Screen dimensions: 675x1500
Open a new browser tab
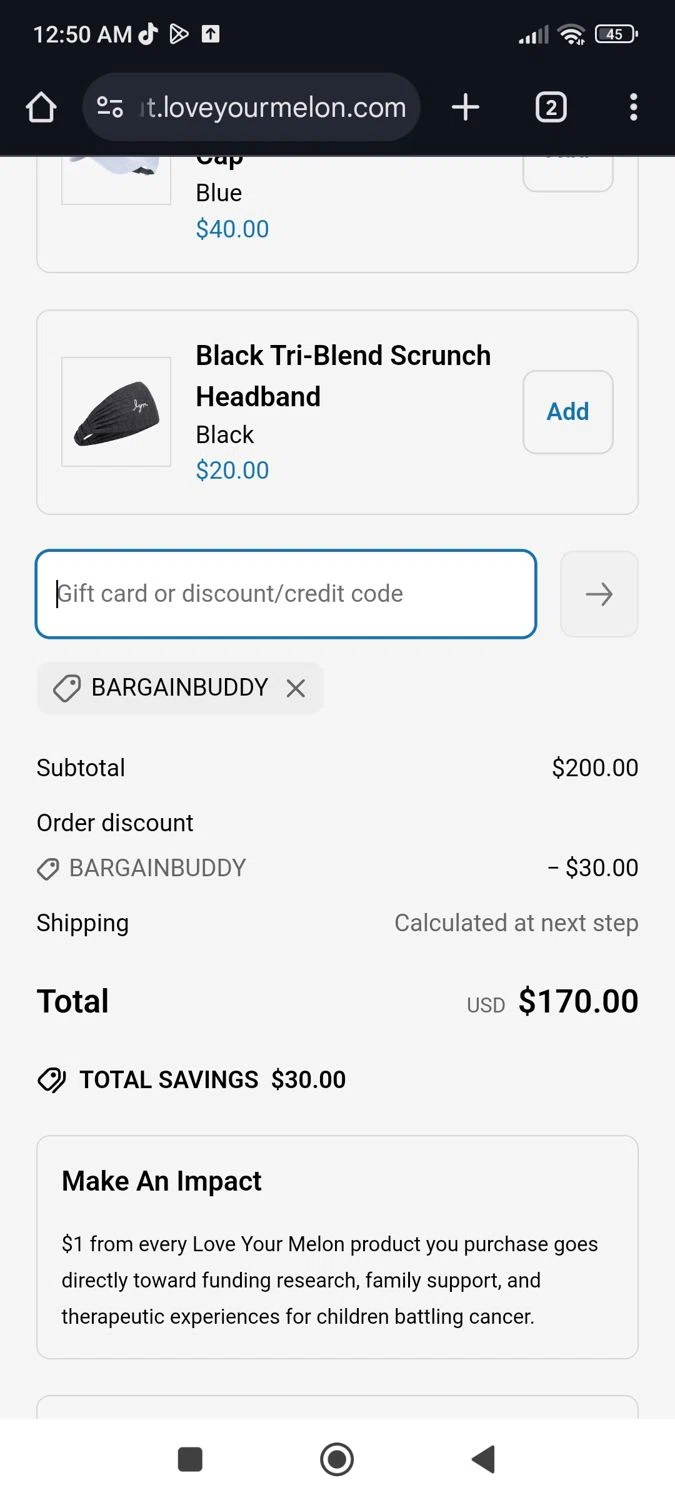(x=465, y=108)
